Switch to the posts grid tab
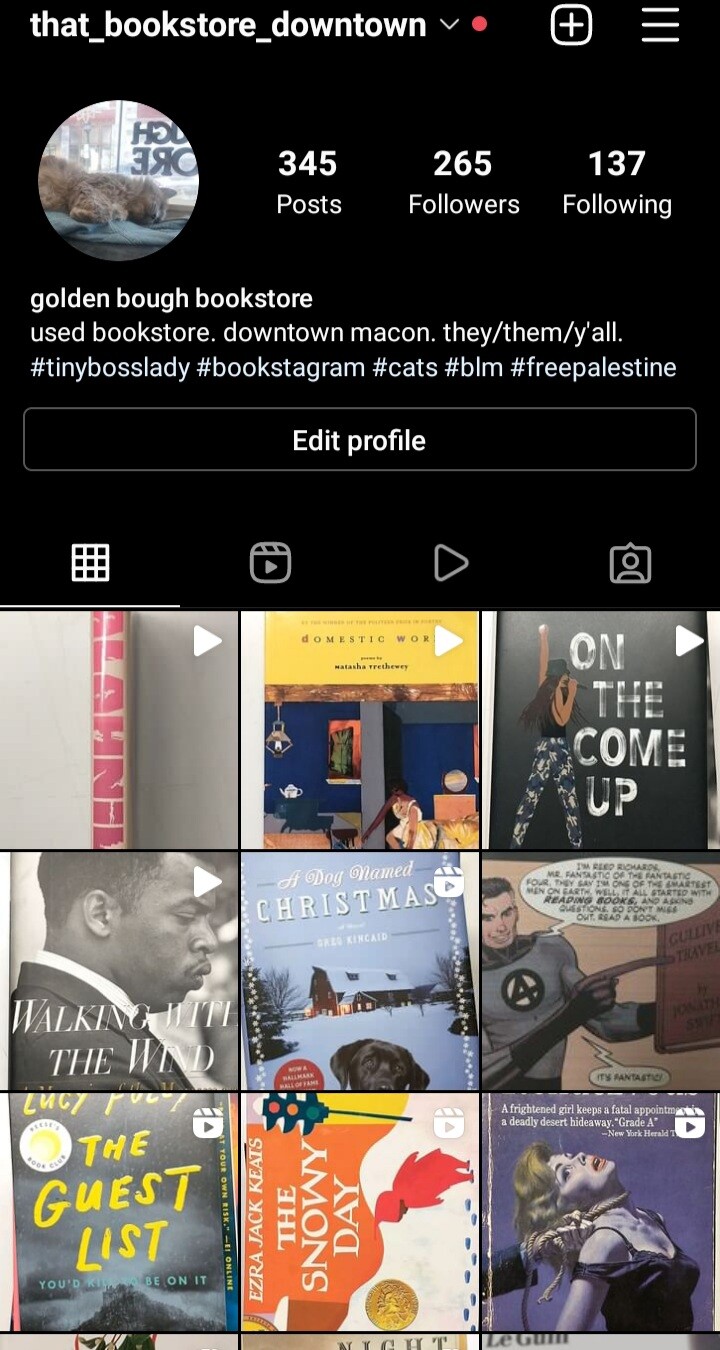Screen dimensions: 720x1350 [x=90, y=563]
